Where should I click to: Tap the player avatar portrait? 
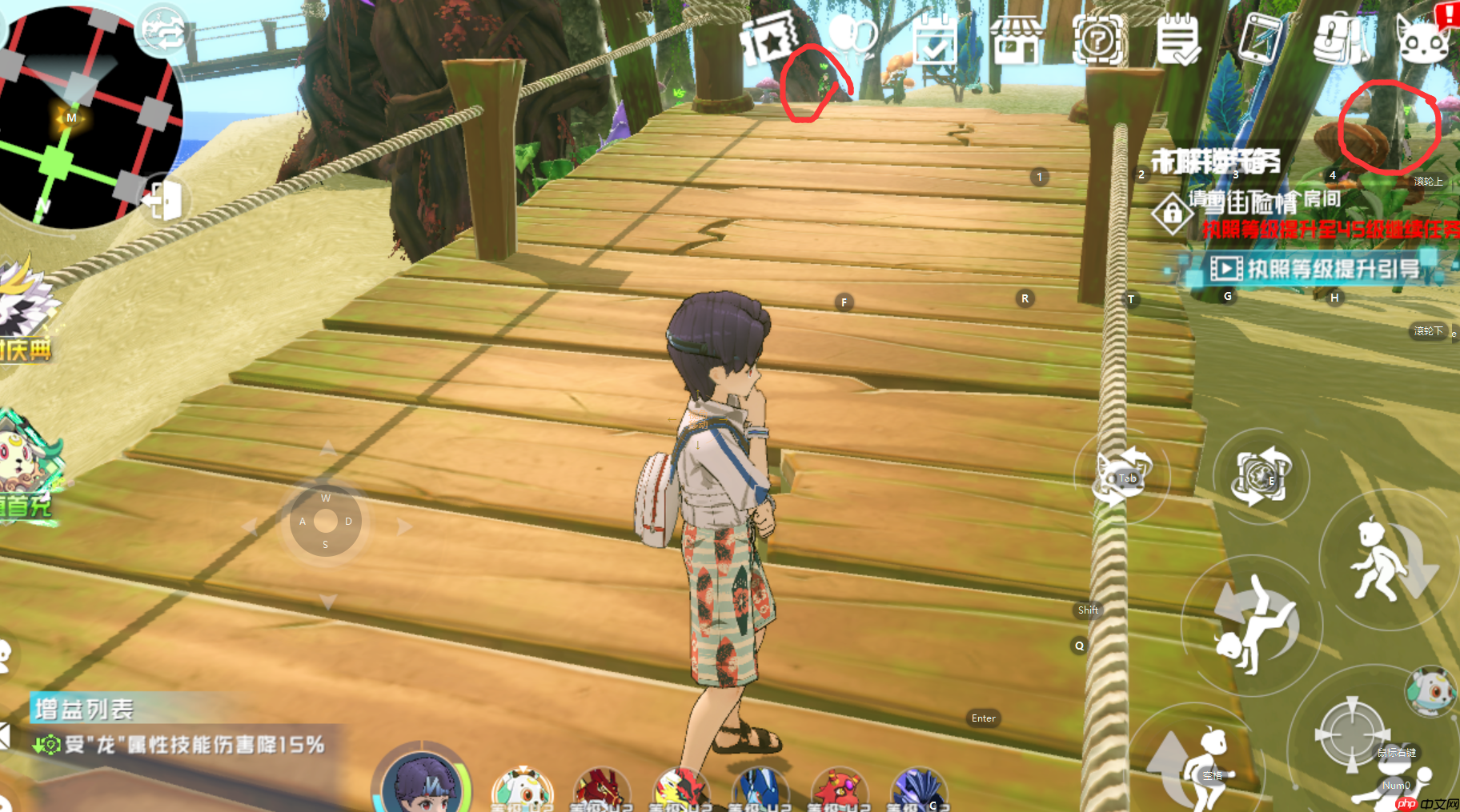pyautogui.click(x=422, y=784)
